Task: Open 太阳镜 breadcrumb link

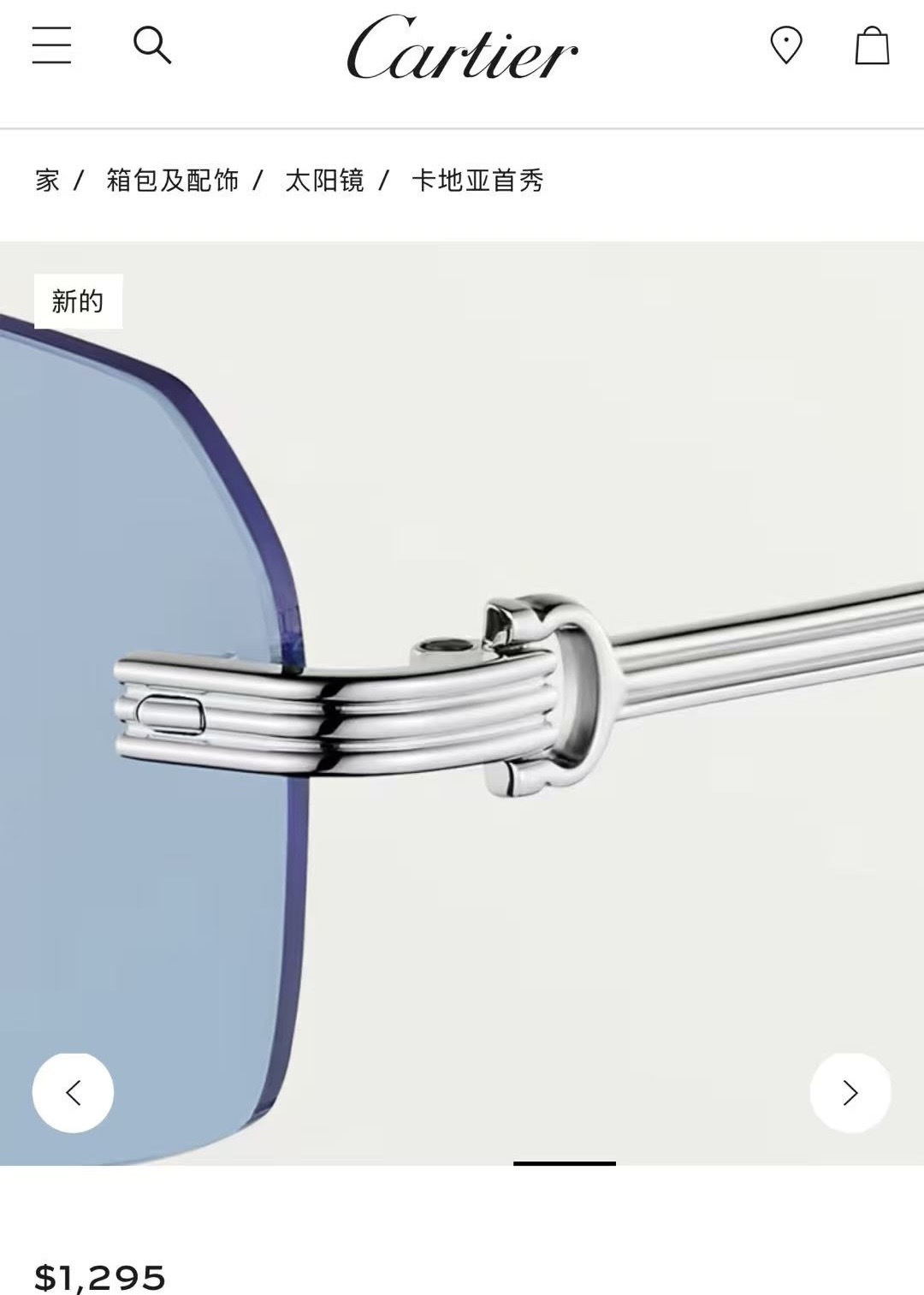Action: pos(324,181)
